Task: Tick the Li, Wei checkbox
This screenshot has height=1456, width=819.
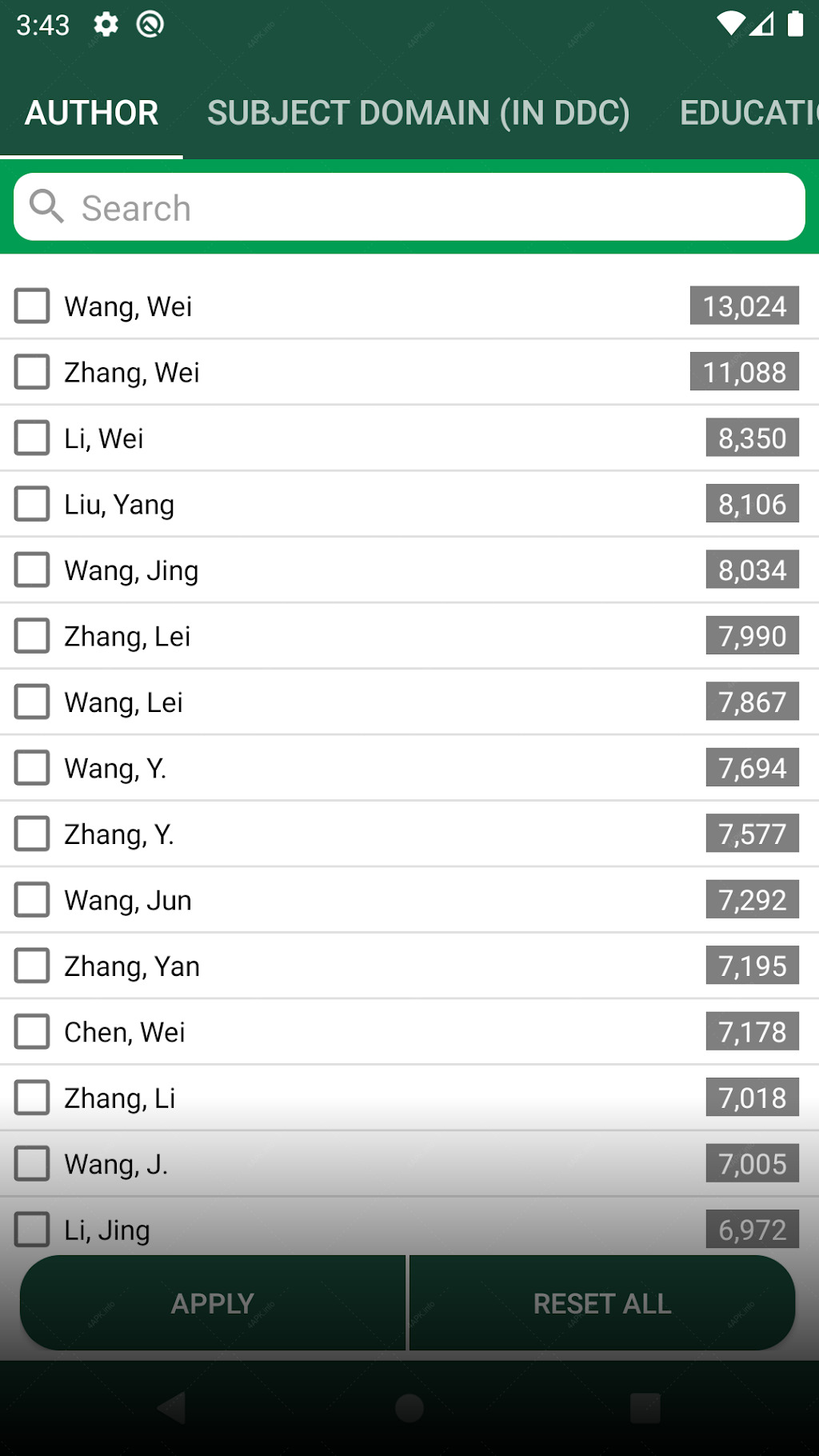Action: [32, 438]
